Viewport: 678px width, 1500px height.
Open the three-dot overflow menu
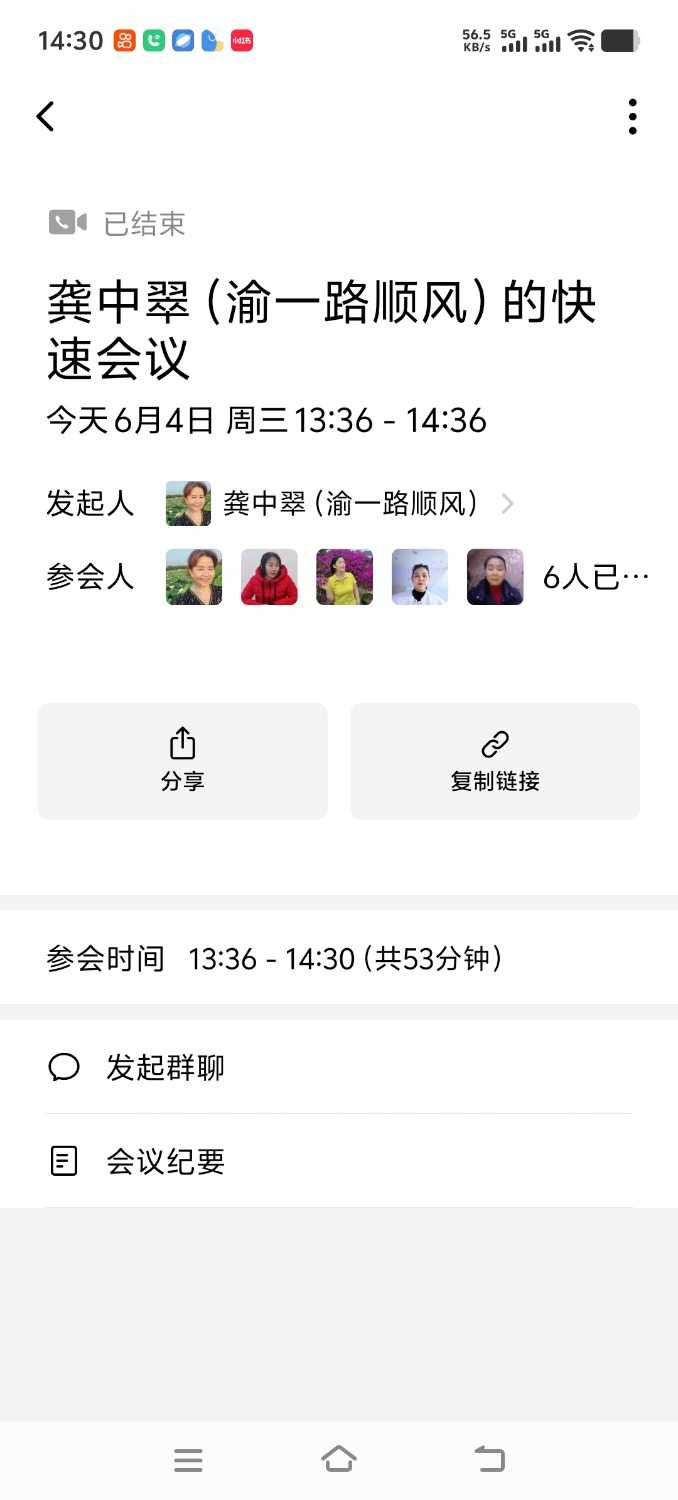632,117
